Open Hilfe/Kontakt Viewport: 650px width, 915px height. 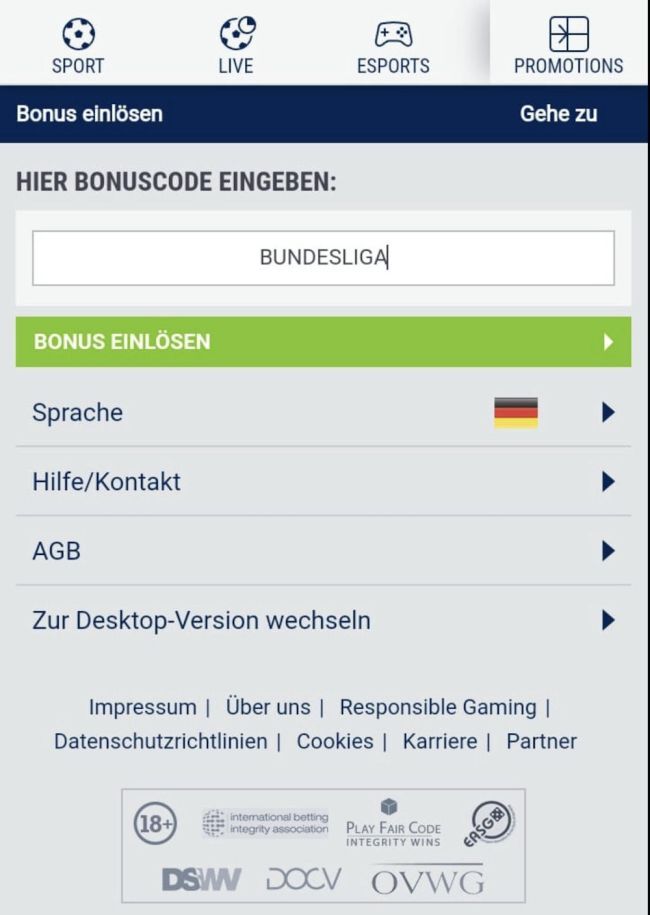pyautogui.click(x=323, y=482)
